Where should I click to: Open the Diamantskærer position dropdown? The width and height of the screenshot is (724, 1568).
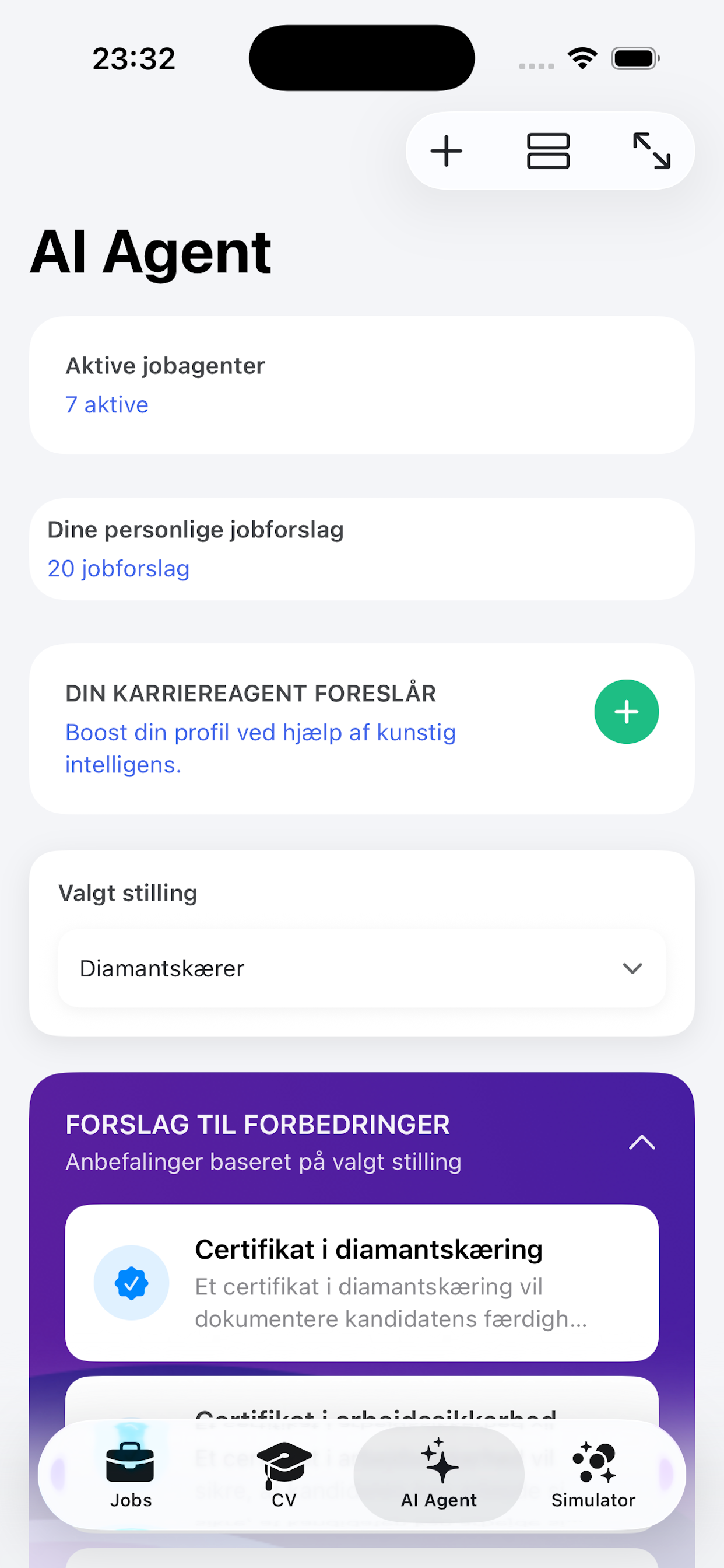click(361, 968)
